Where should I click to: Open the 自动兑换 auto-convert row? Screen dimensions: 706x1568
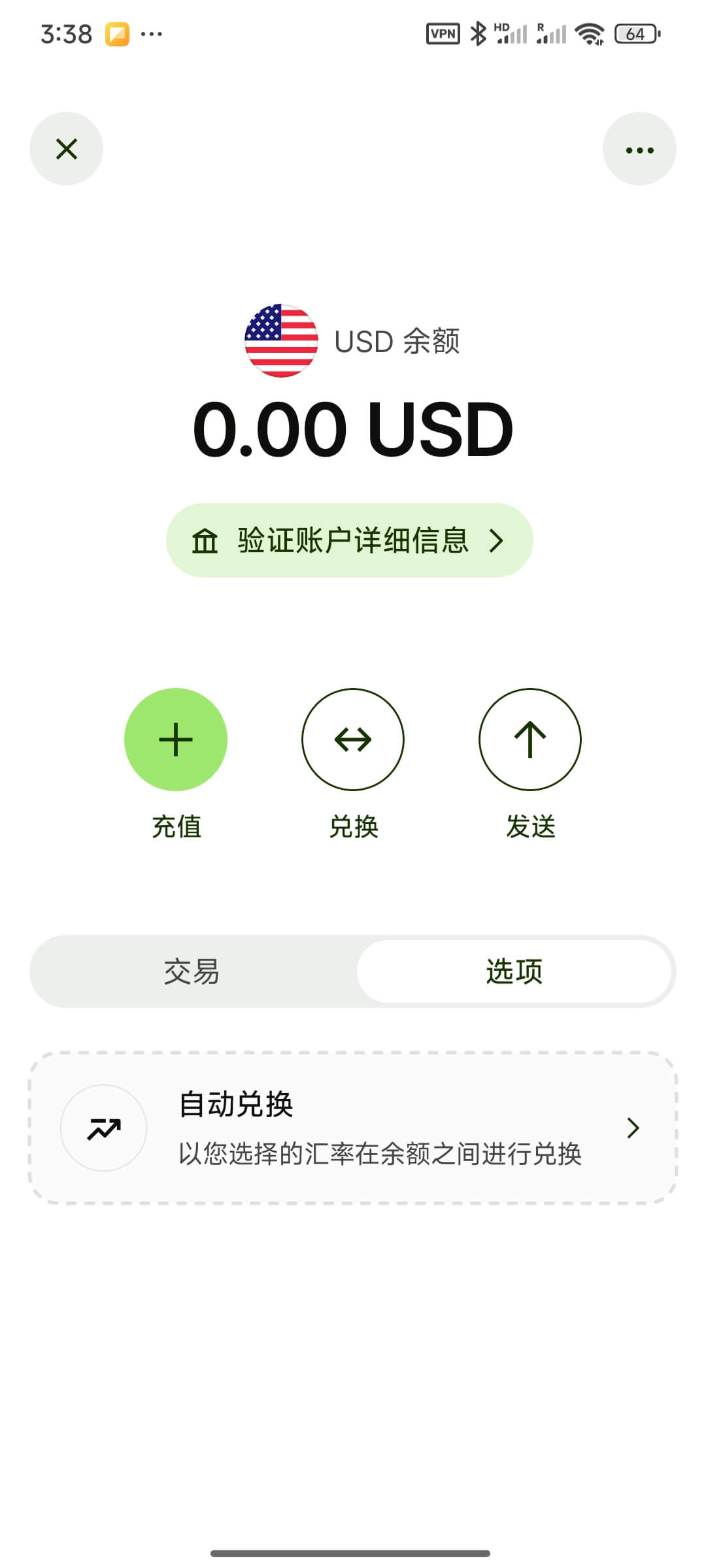(x=353, y=1128)
